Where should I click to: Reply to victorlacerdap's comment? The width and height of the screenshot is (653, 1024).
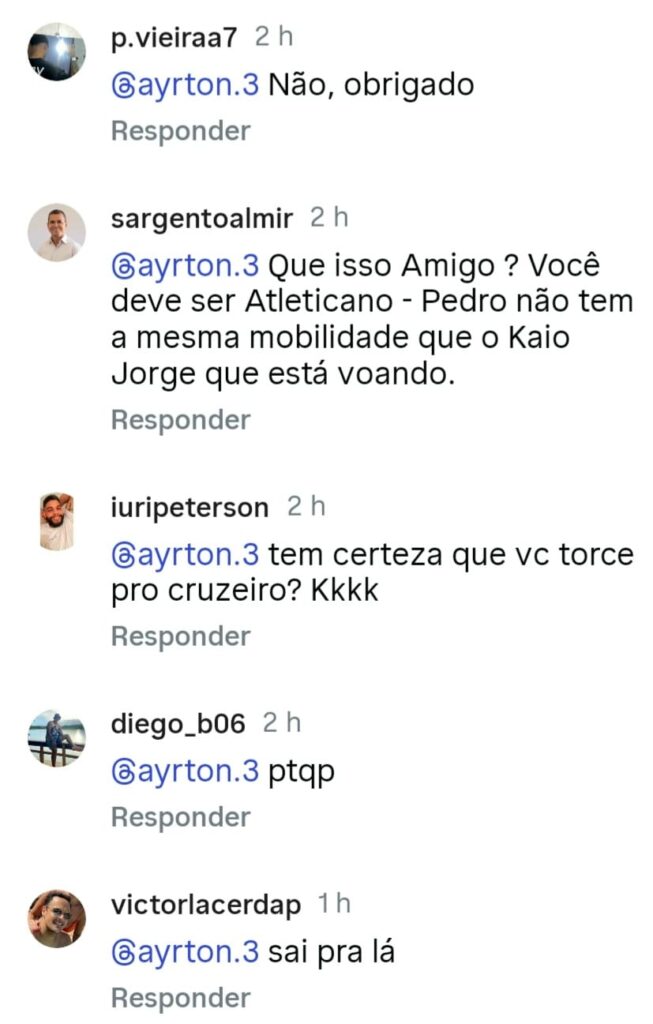click(180, 998)
